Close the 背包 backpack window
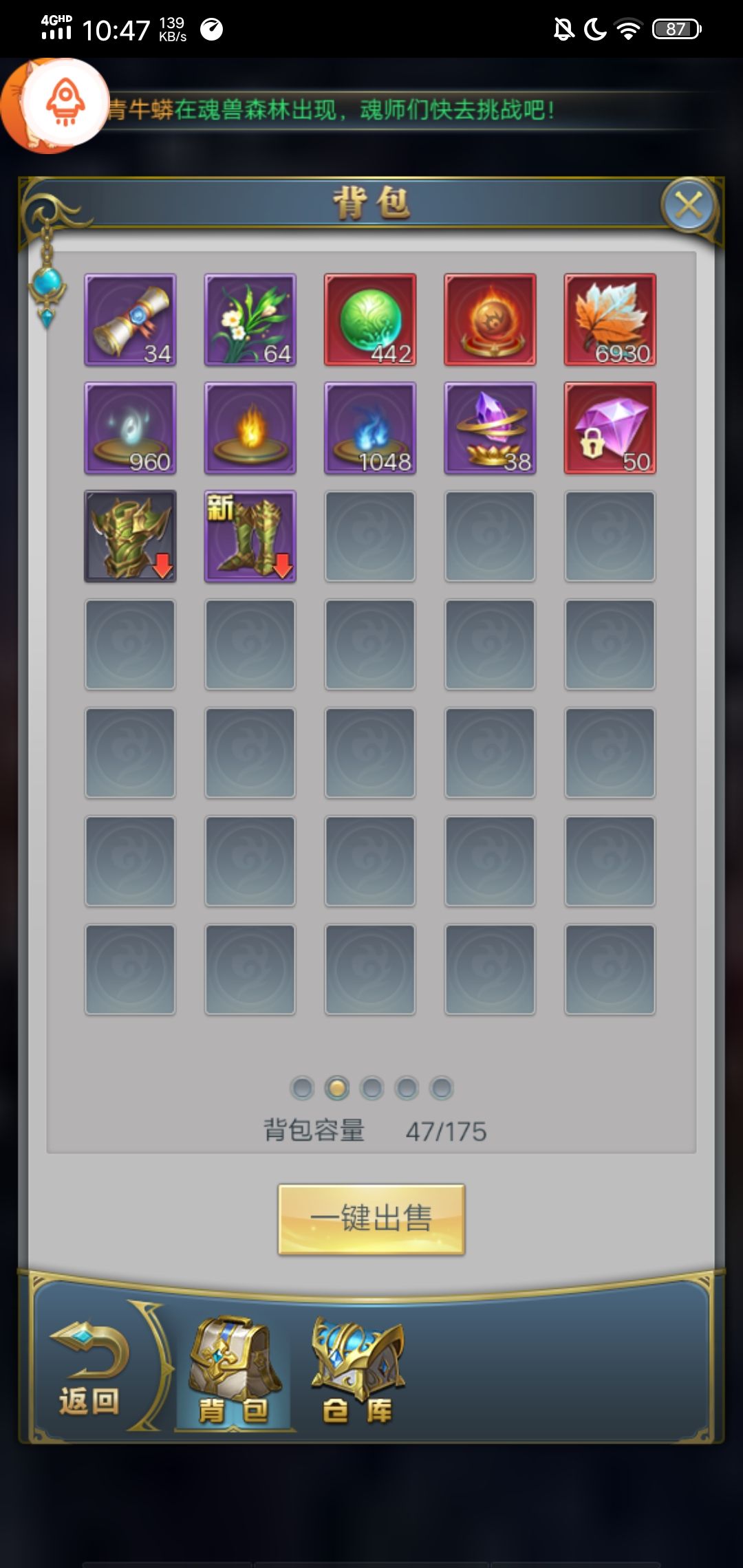 tap(689, 205)
